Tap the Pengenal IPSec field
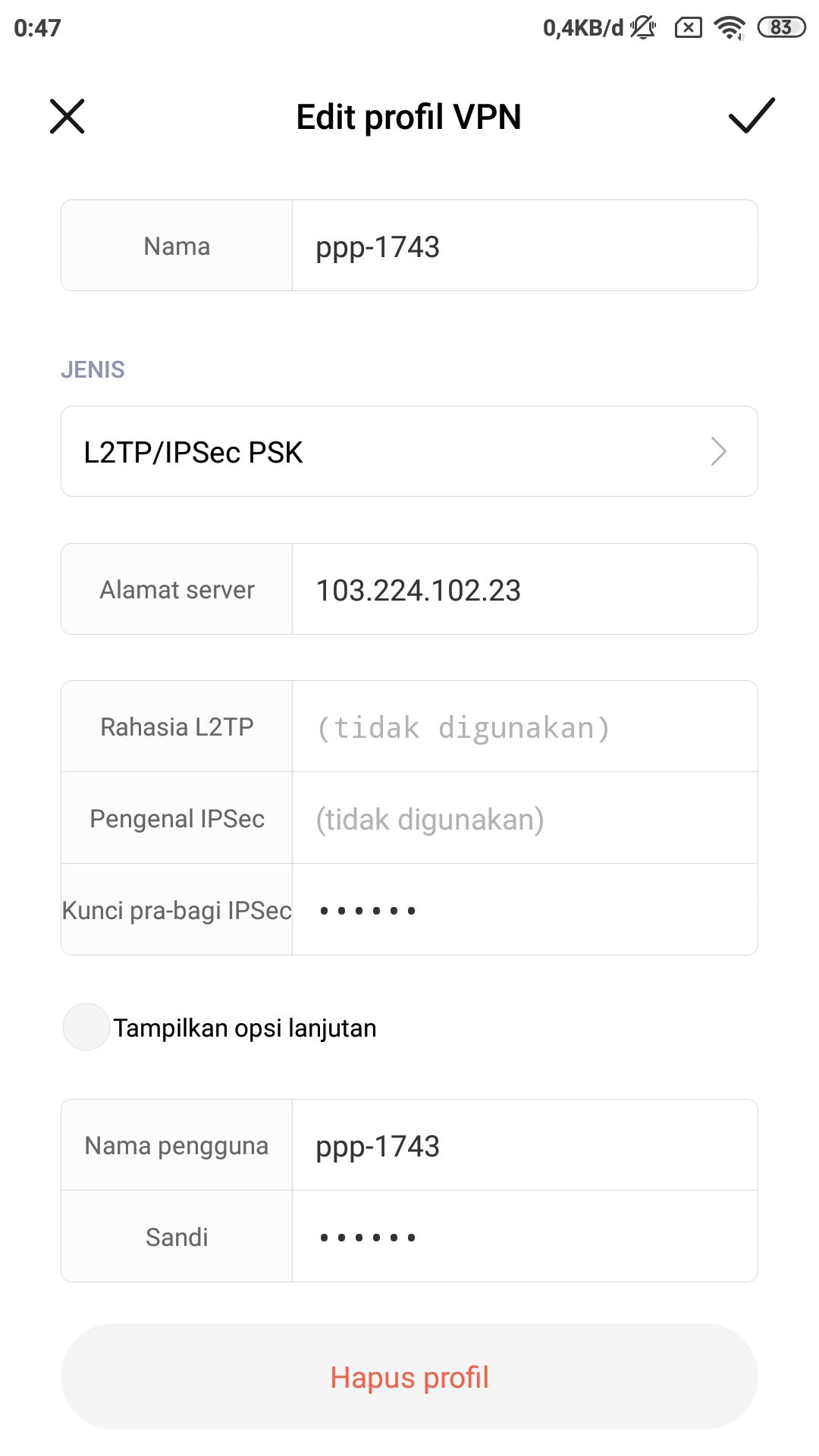Viewport: 819px width, 1456px height. (525, 818)
